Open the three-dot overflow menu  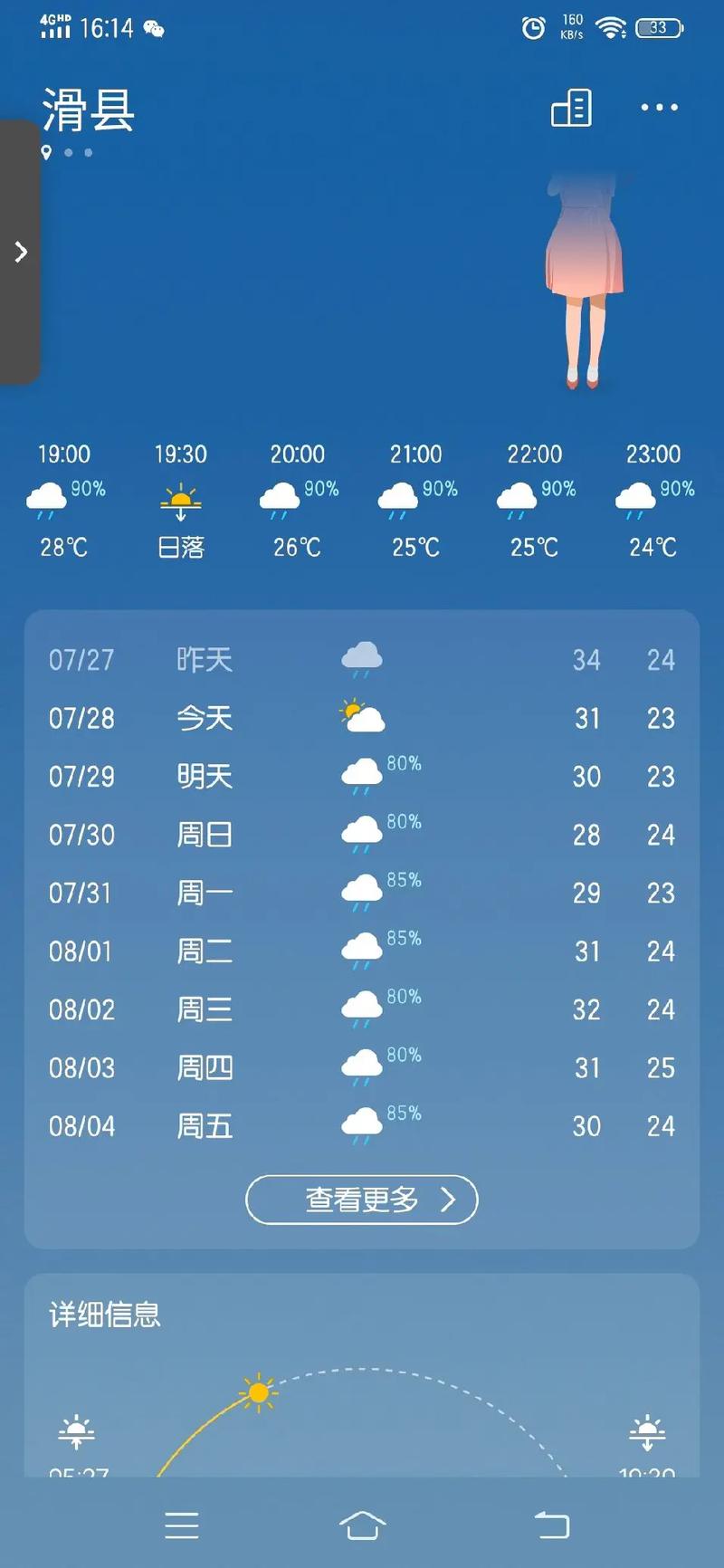[x=658, y=108]
